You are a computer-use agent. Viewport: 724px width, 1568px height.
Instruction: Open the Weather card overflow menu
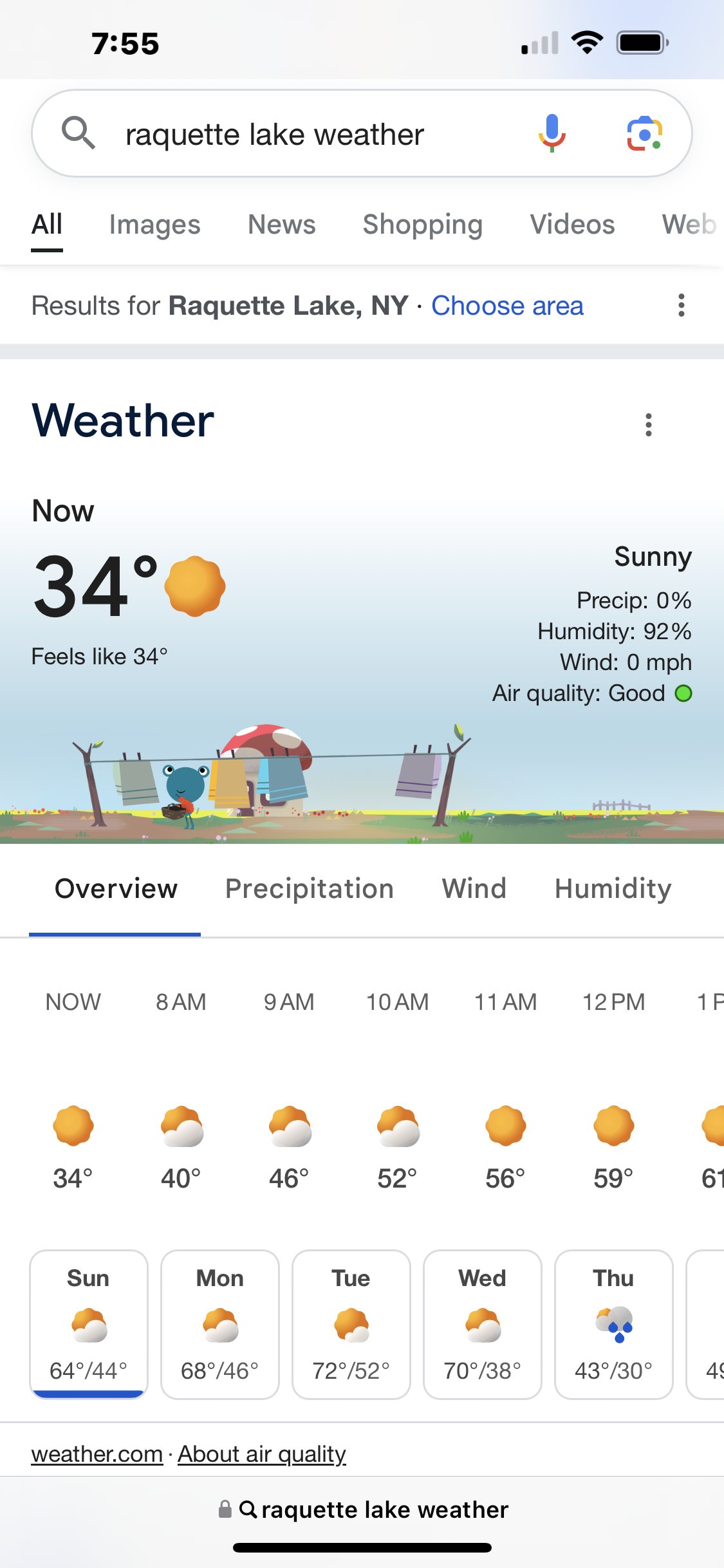(x=648, y=425)
